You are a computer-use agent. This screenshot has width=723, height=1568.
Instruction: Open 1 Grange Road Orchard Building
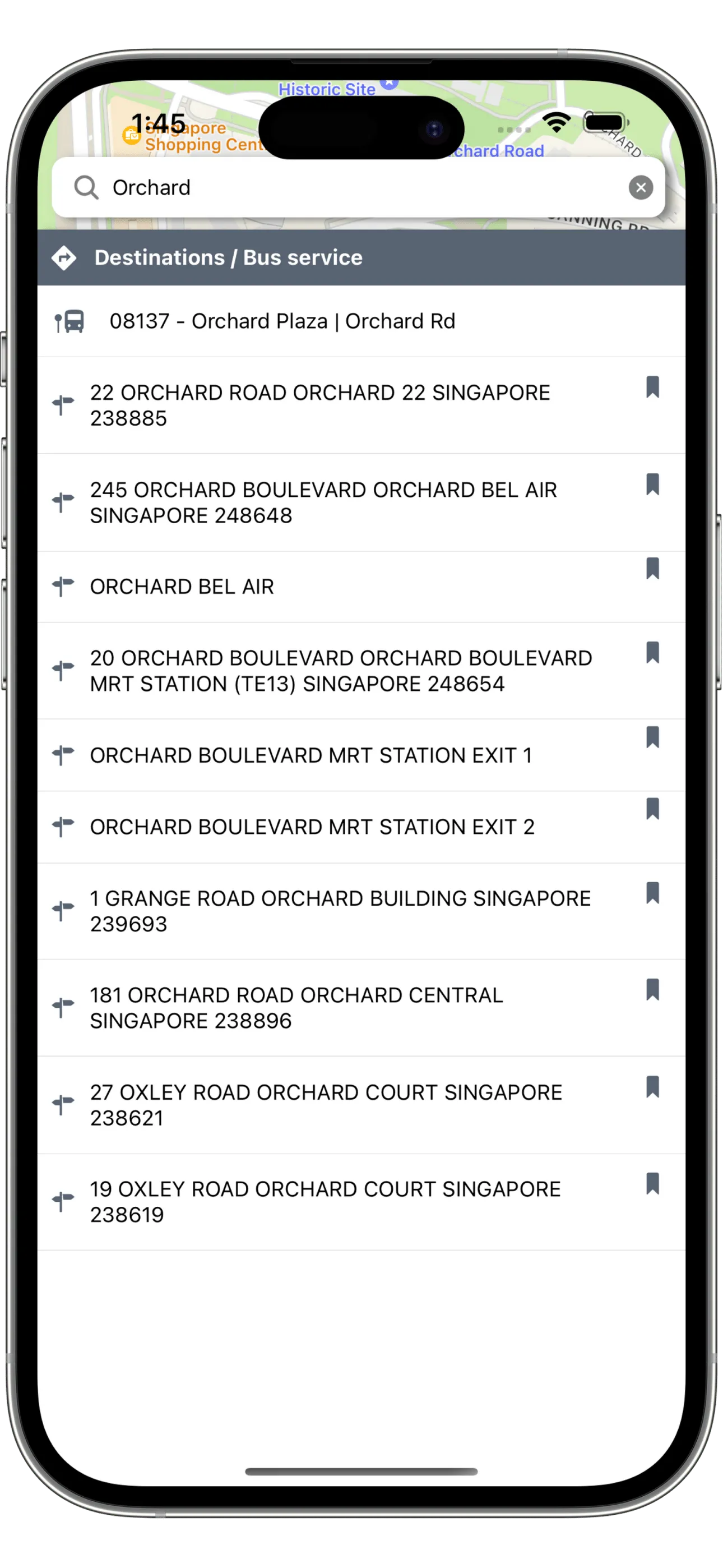(340, 911)
